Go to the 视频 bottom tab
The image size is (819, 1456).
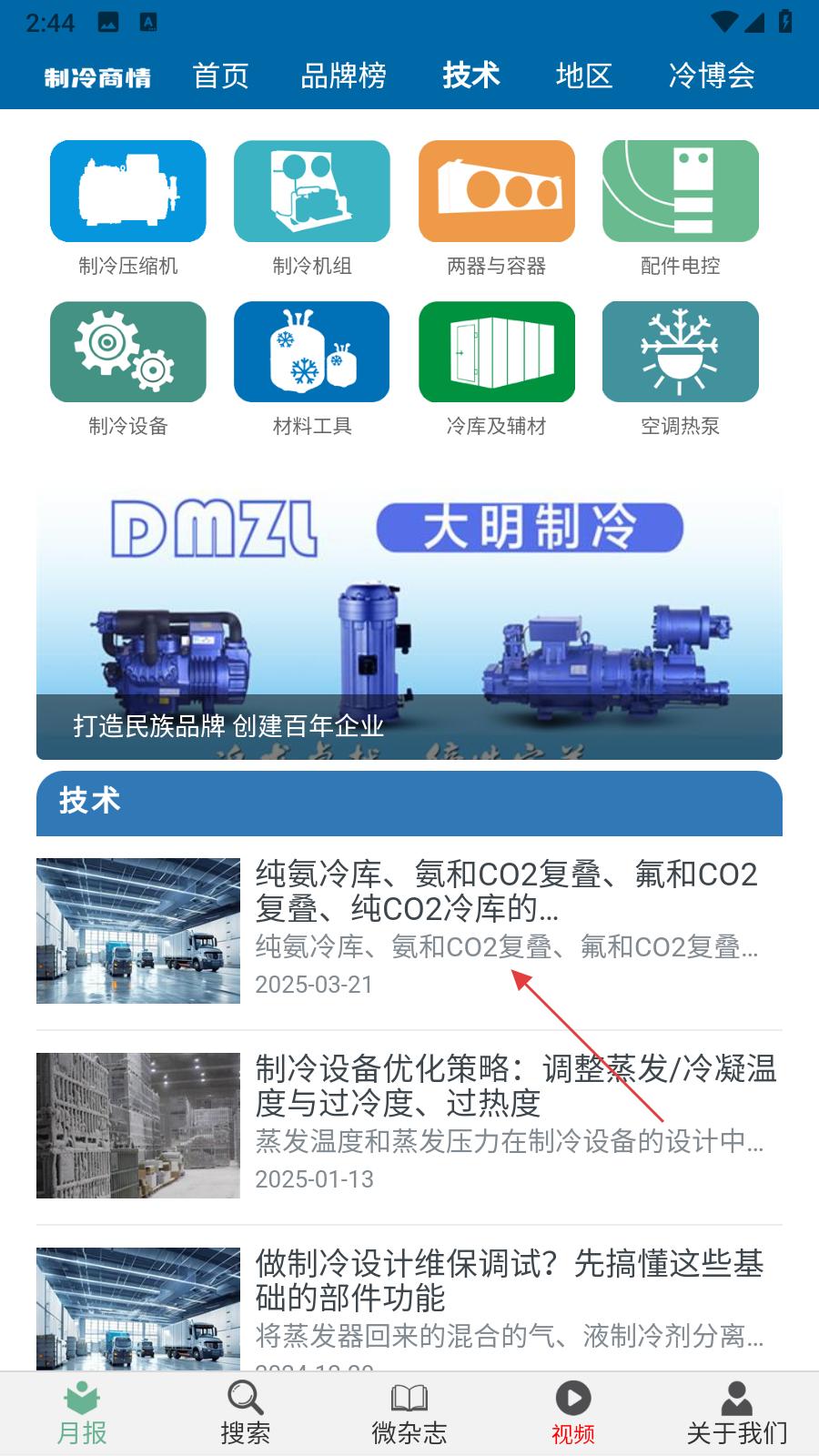(573, 1413)
